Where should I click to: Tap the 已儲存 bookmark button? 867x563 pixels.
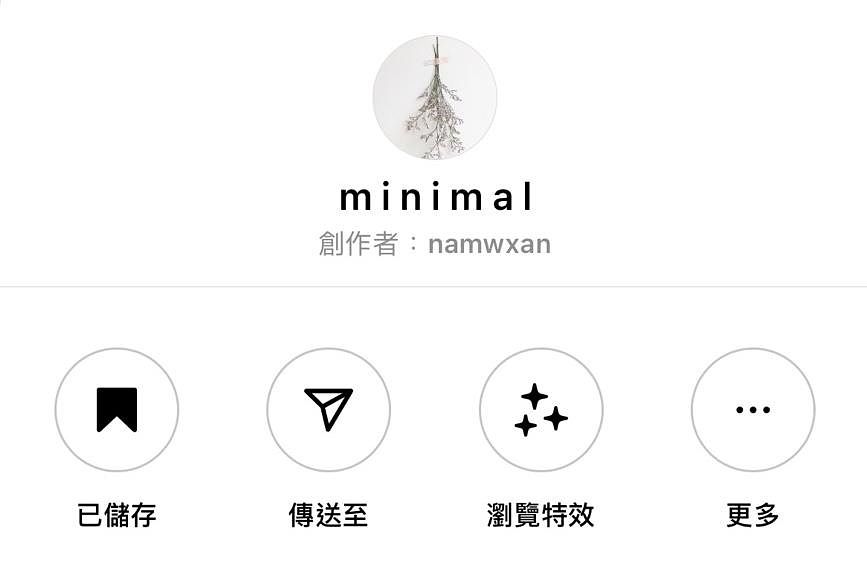tap(116, 410)
